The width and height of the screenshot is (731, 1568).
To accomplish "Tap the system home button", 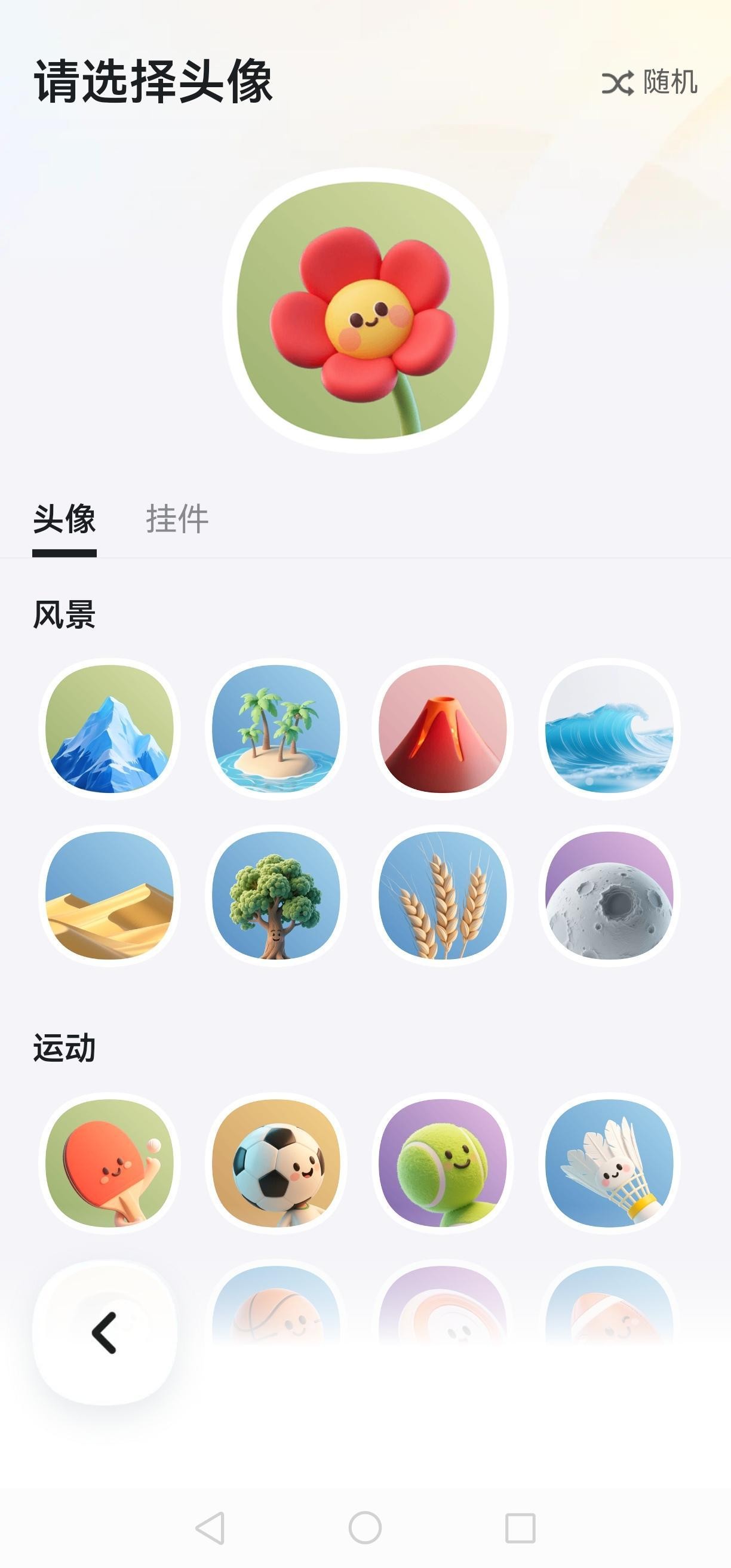I will (365, 1528).
